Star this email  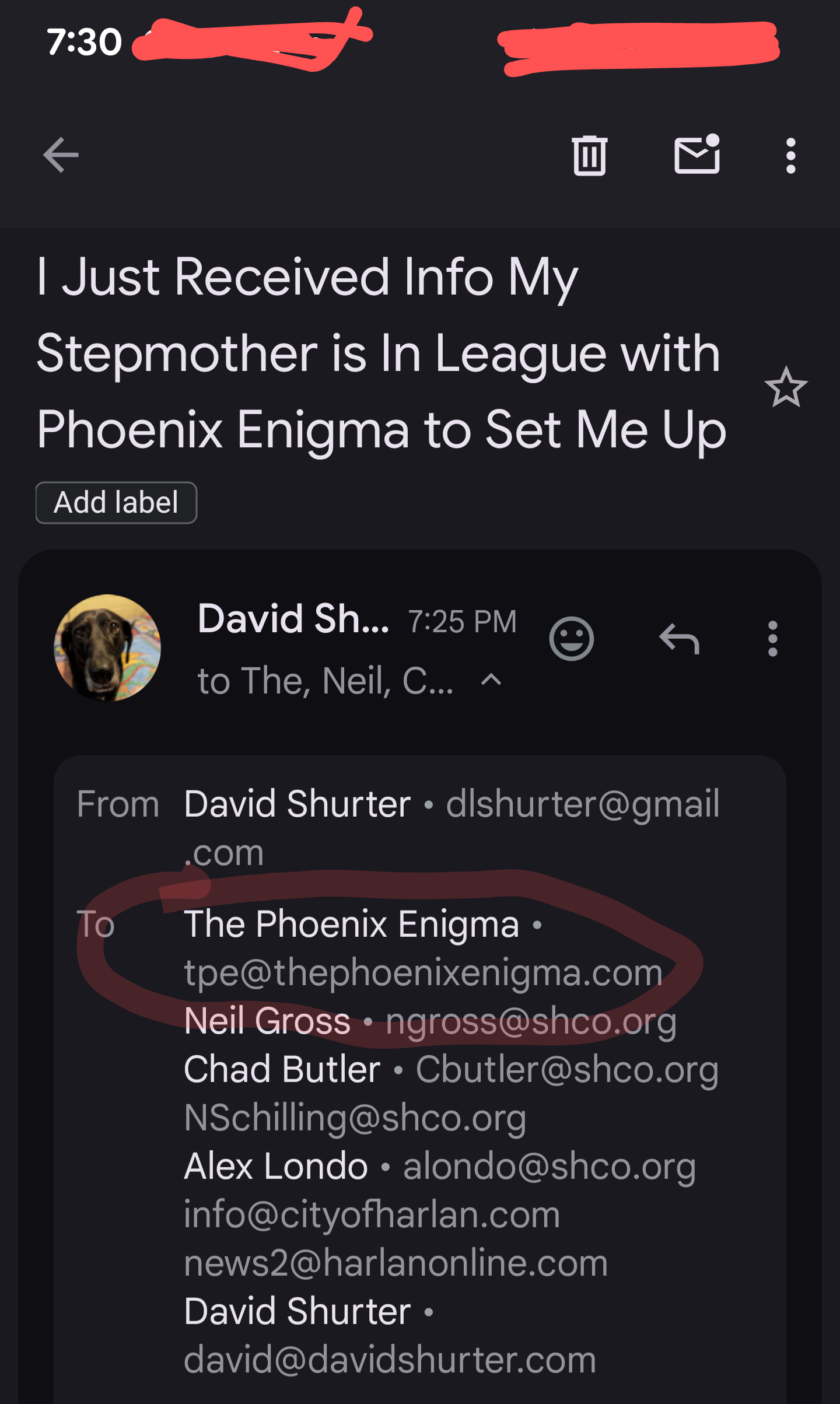coord(786,388)
